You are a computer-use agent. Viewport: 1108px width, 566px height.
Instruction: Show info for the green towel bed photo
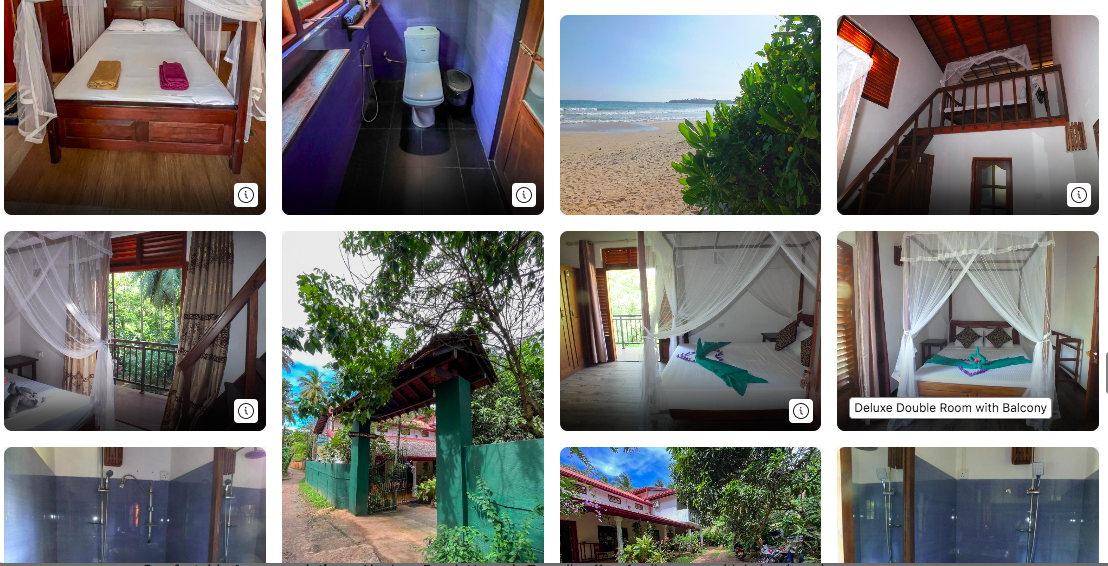point(801,411)
